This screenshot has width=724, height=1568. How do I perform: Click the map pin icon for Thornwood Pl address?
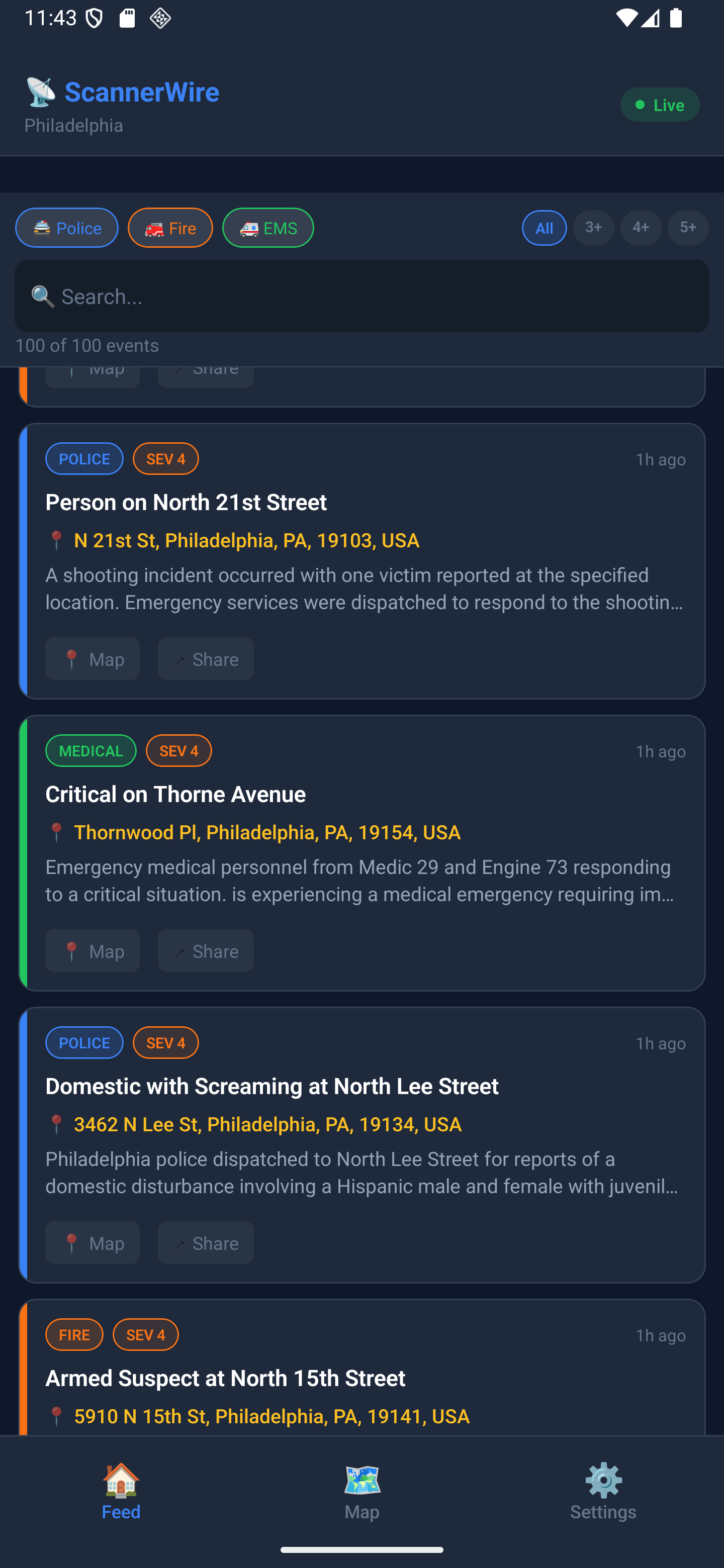click(57, 831)
